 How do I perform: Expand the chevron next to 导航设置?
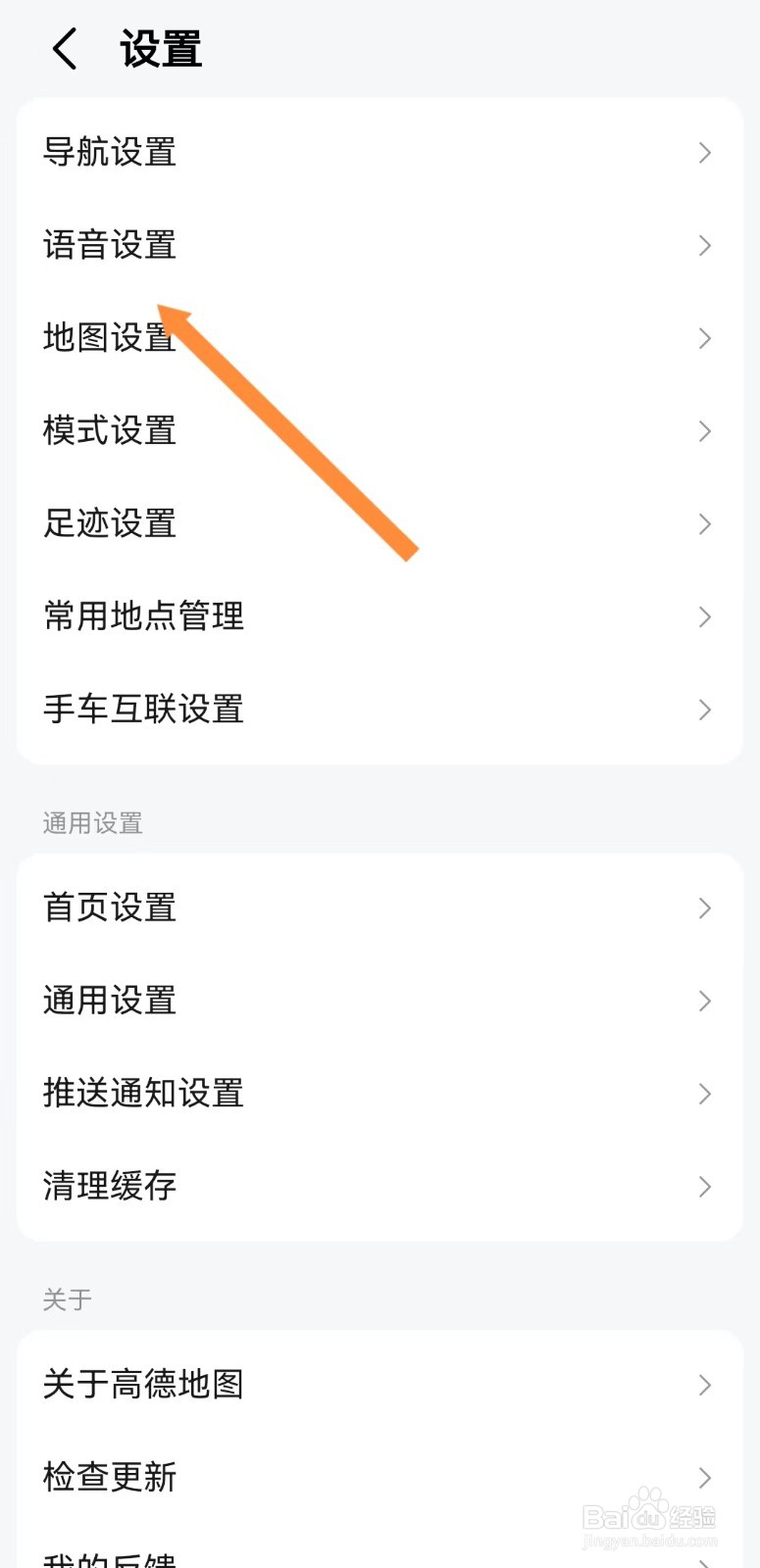[704, 153]
